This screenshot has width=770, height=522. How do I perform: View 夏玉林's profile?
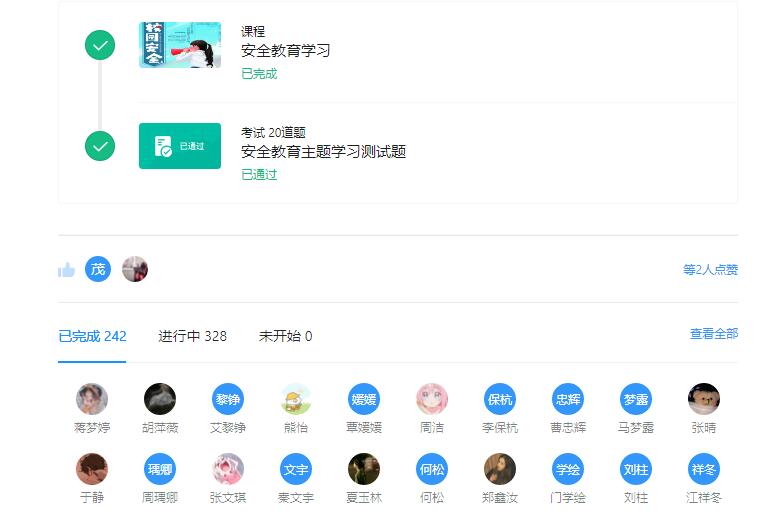click(x=364, y=469)
